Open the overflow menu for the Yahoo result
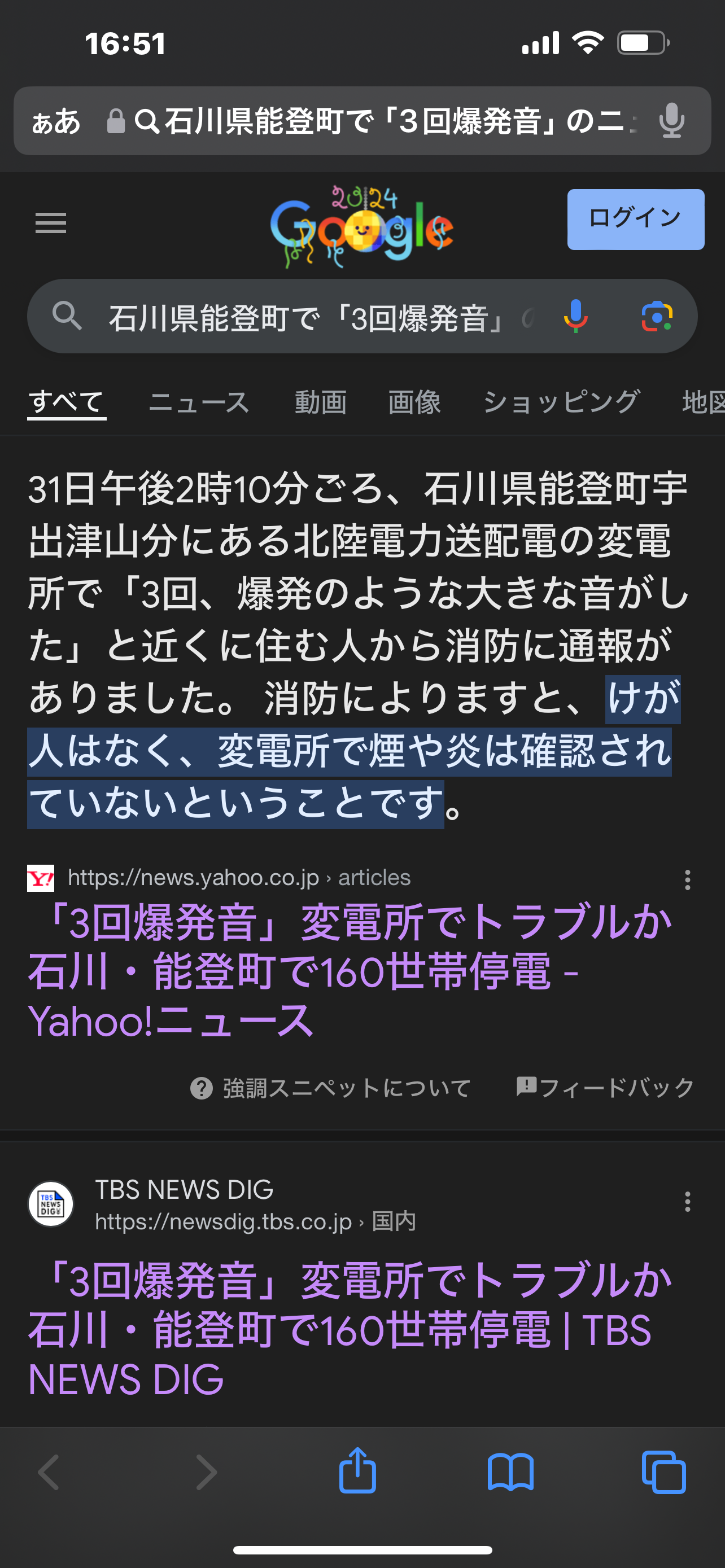The image size is (725, 1568). click(687, 879)
